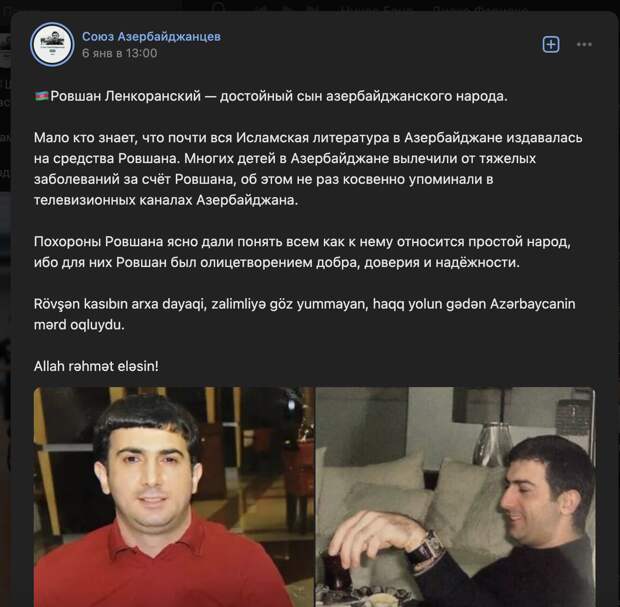Open the Союз Азербайджанцев group avatar

coord(52,44)
